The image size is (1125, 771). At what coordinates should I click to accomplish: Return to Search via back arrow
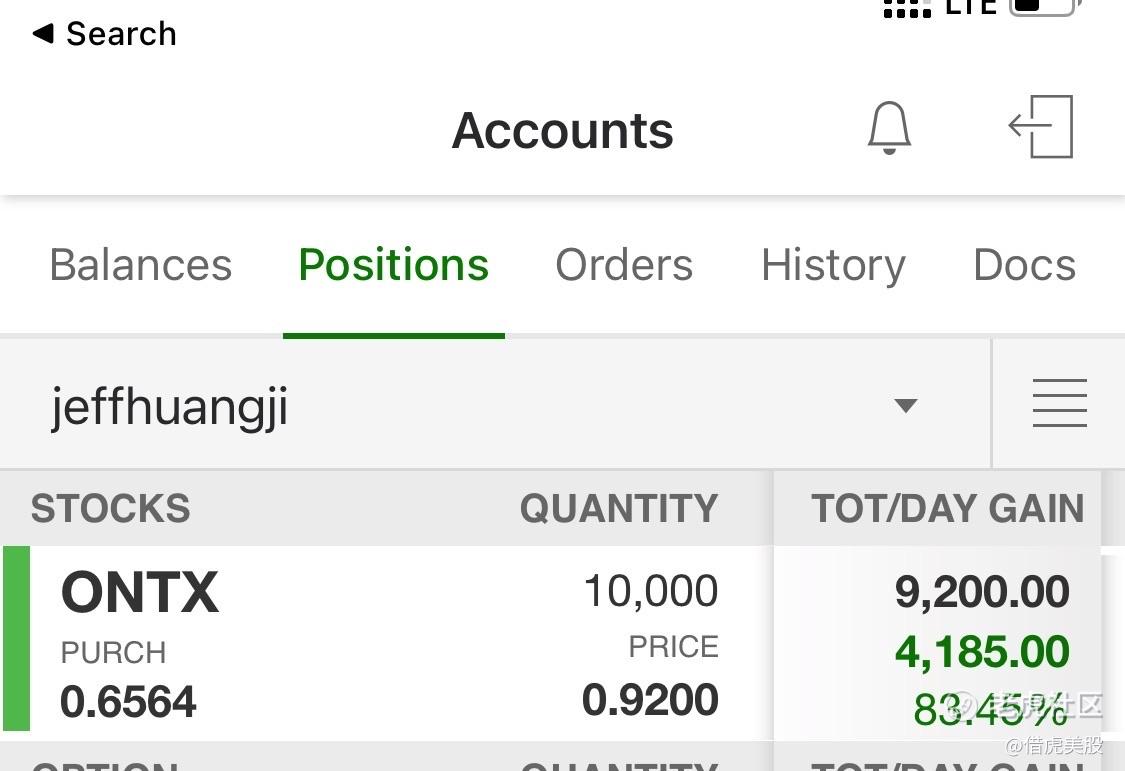pos(104,34)
